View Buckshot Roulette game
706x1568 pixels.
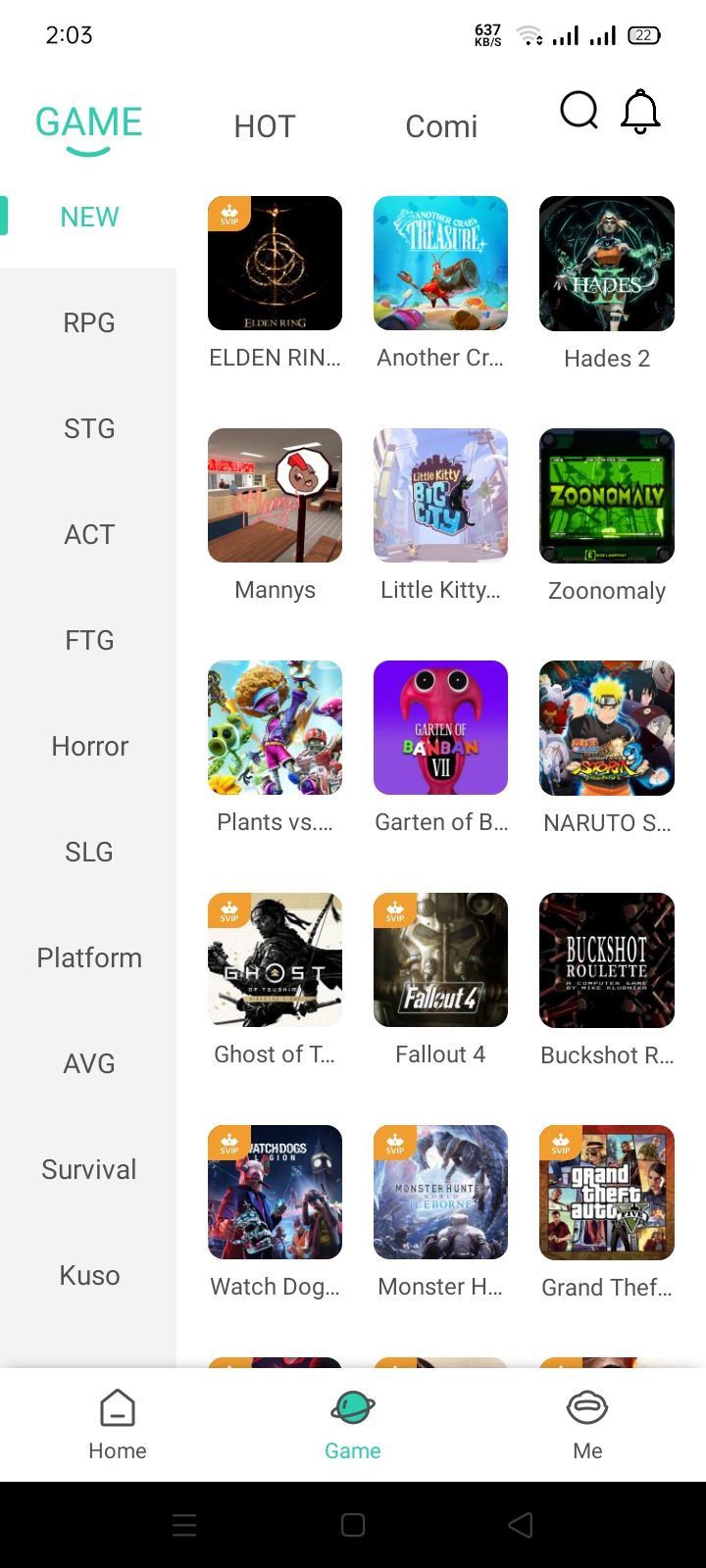(x=607, y=960)
